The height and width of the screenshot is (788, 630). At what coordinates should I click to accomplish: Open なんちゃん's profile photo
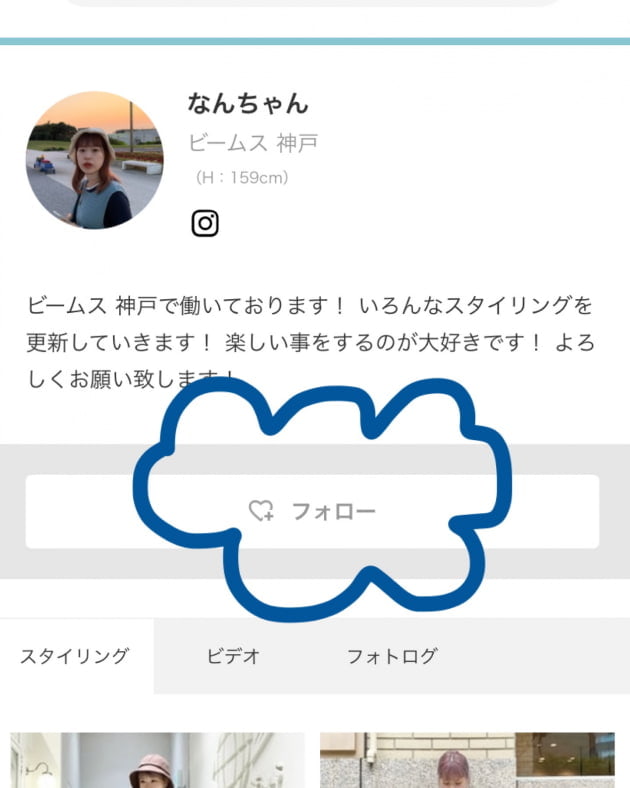point(94,160)
